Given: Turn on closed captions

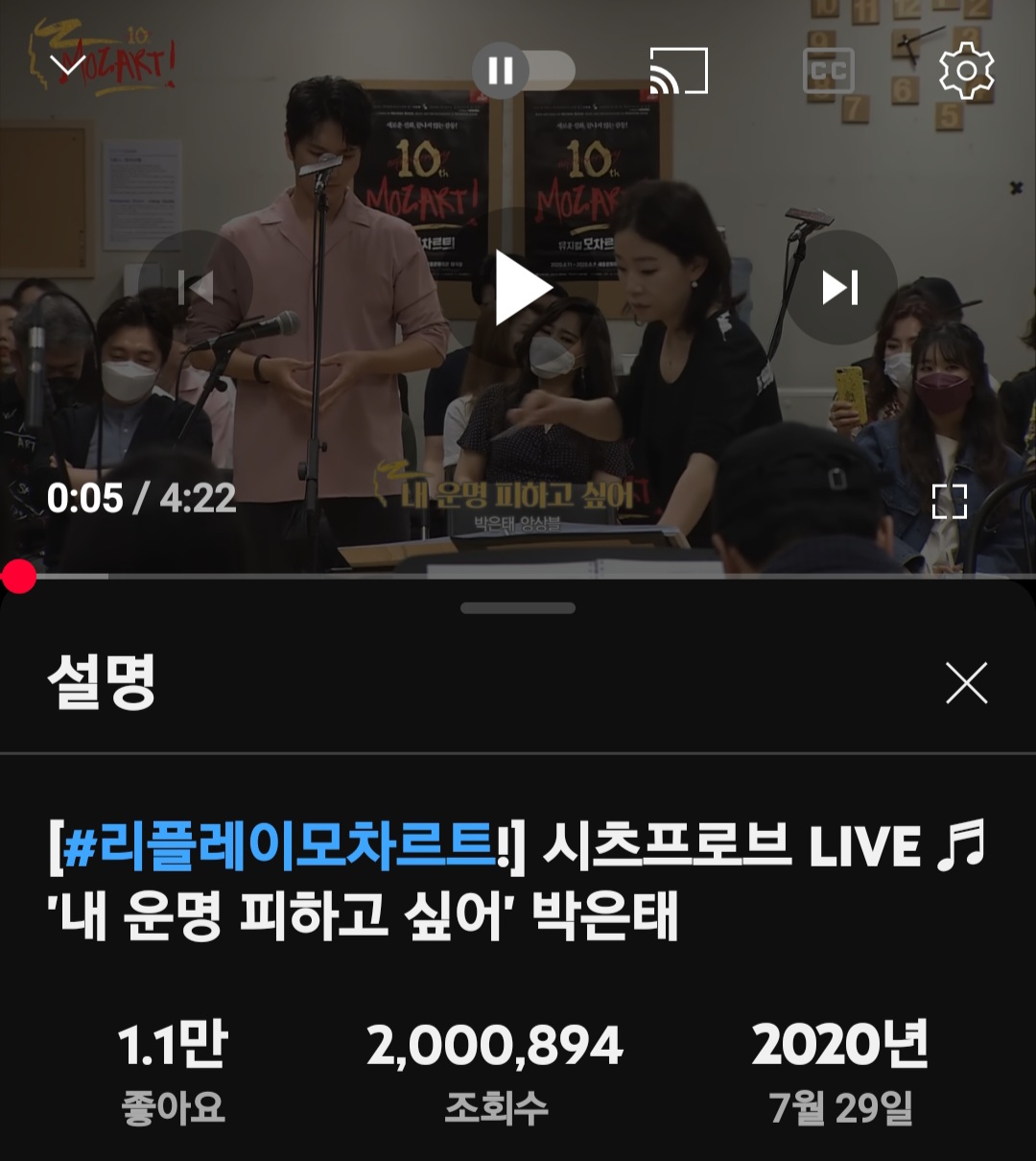Looking at the screenshot, I should 828,71.
